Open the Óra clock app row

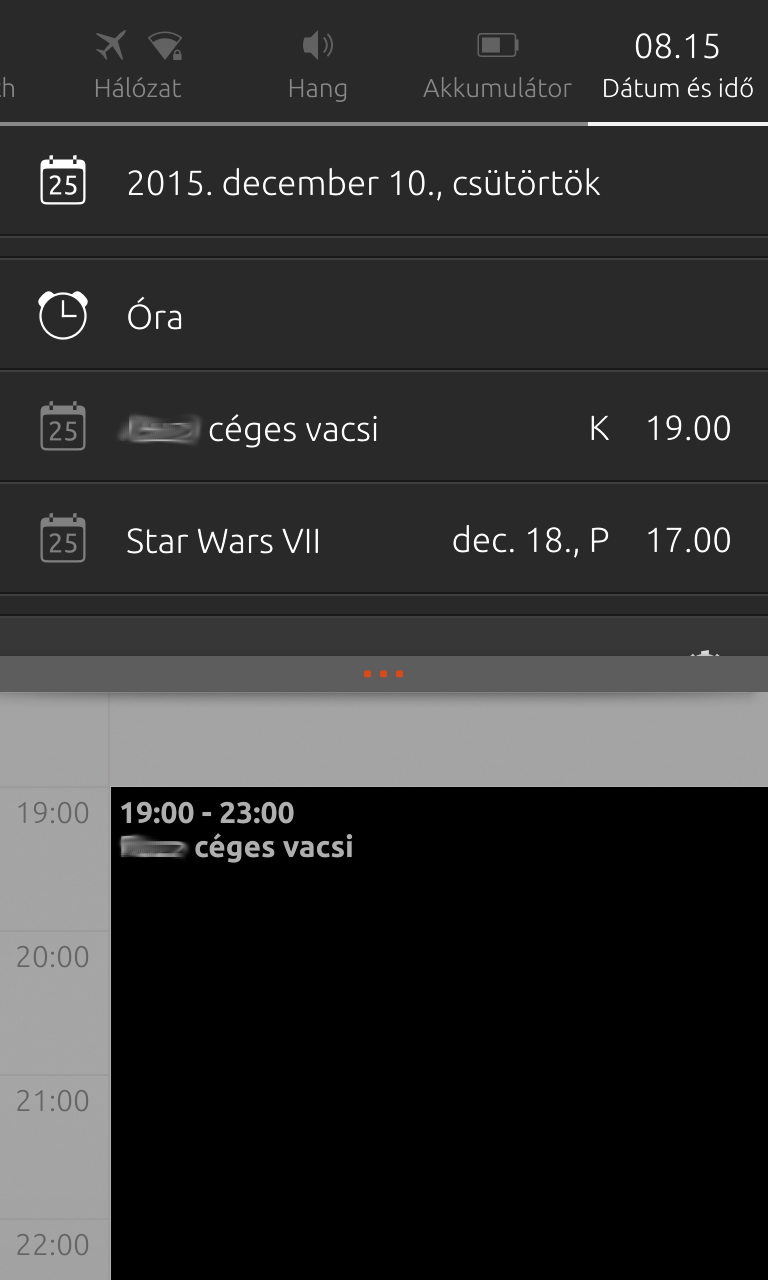(x=384, y=316)
